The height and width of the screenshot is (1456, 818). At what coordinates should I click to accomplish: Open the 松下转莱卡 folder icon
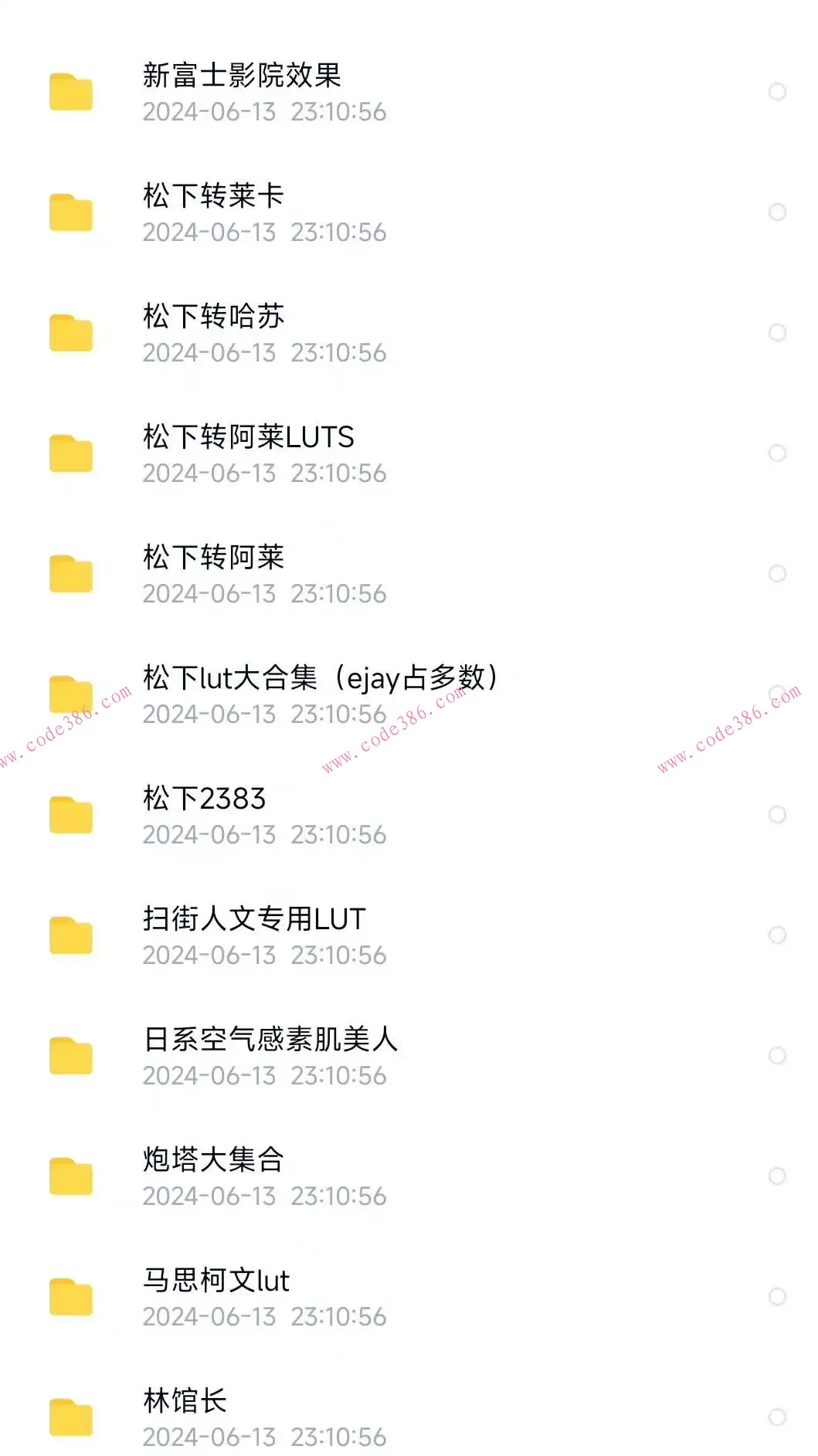click(x=71, y=213)
